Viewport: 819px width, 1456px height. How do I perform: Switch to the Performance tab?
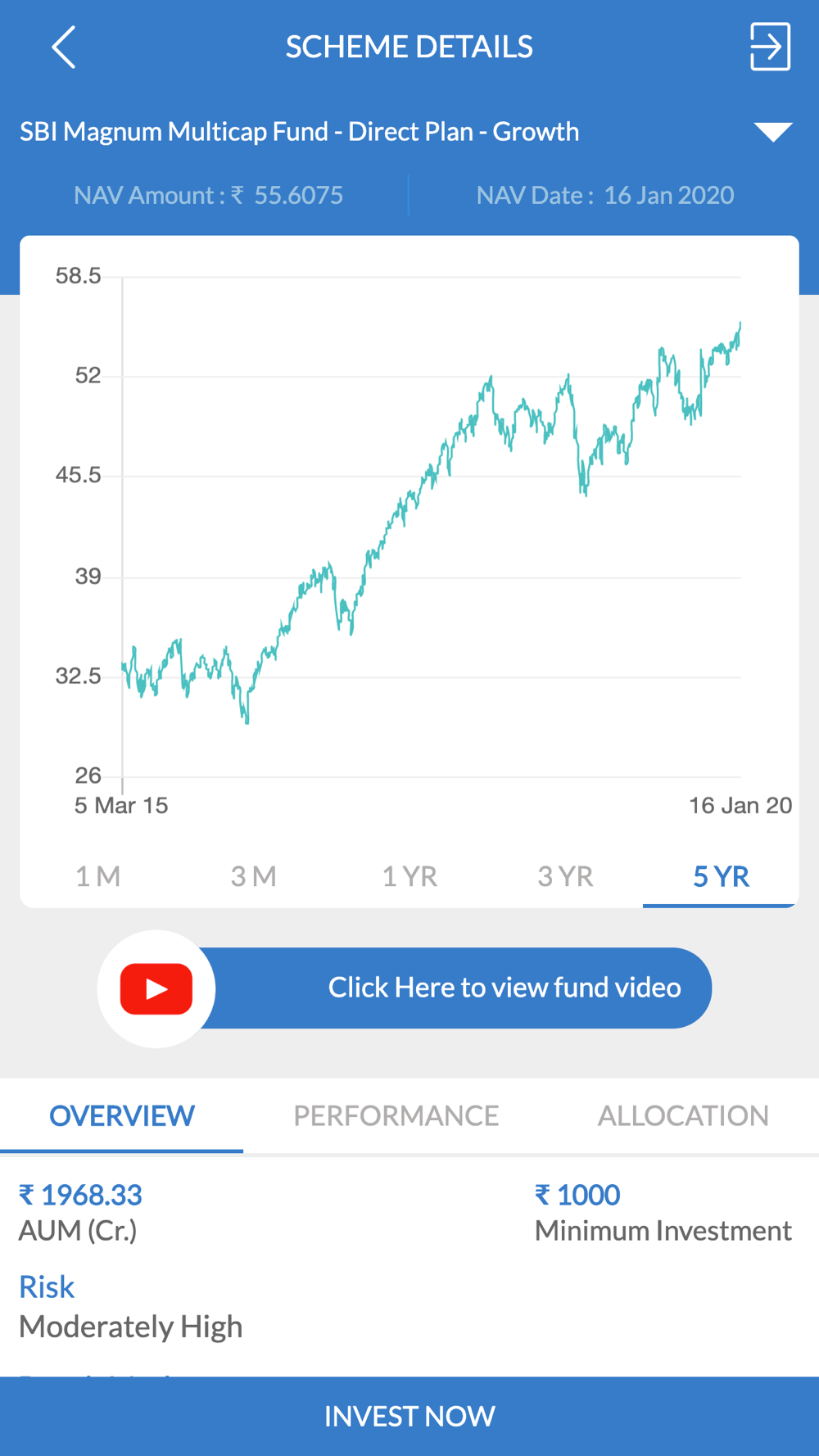pos(396,1115)
